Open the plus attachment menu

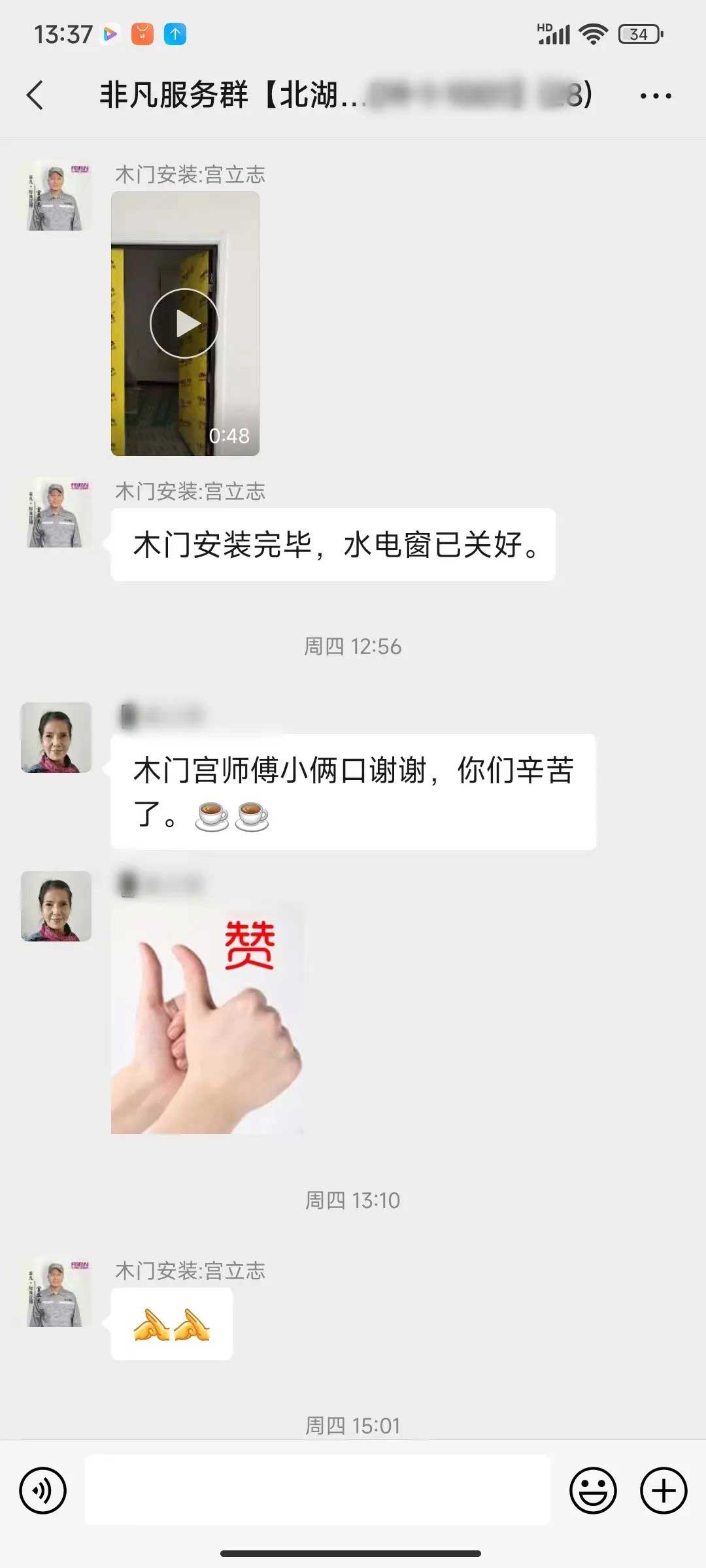663,1490
